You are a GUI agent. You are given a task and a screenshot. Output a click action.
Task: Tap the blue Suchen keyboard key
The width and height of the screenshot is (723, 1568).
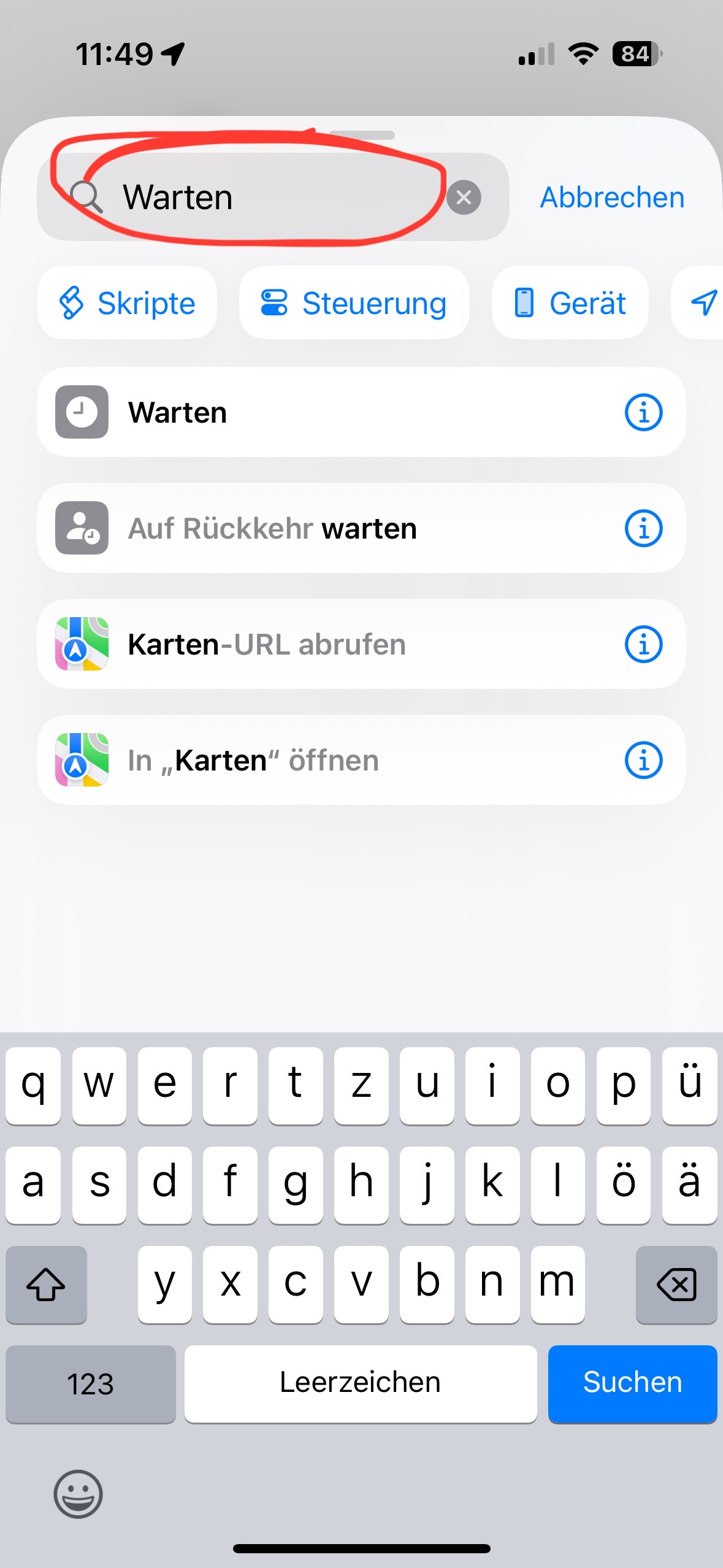[632, 1383]
